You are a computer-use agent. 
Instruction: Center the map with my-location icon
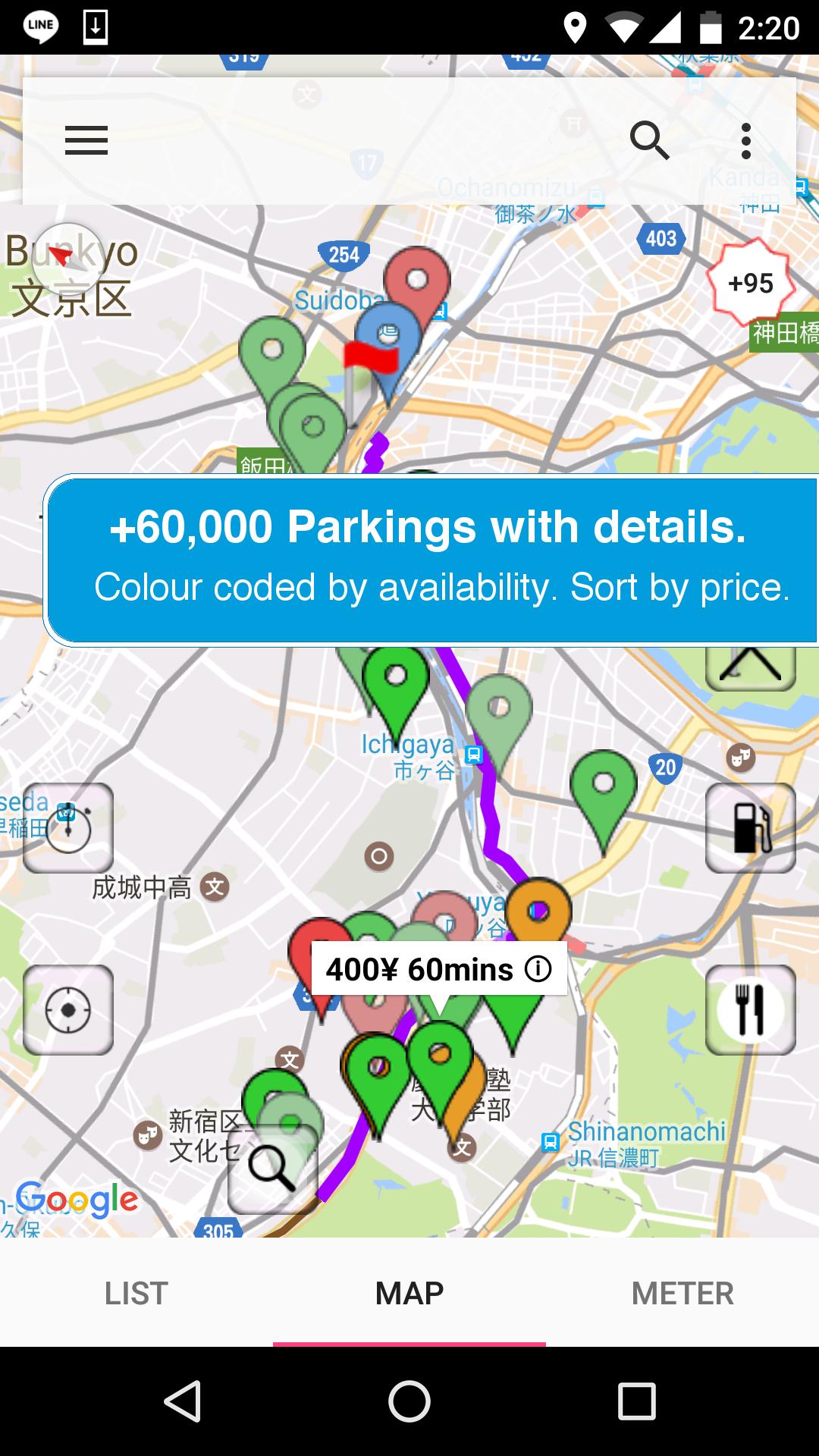pos(67,1009)
